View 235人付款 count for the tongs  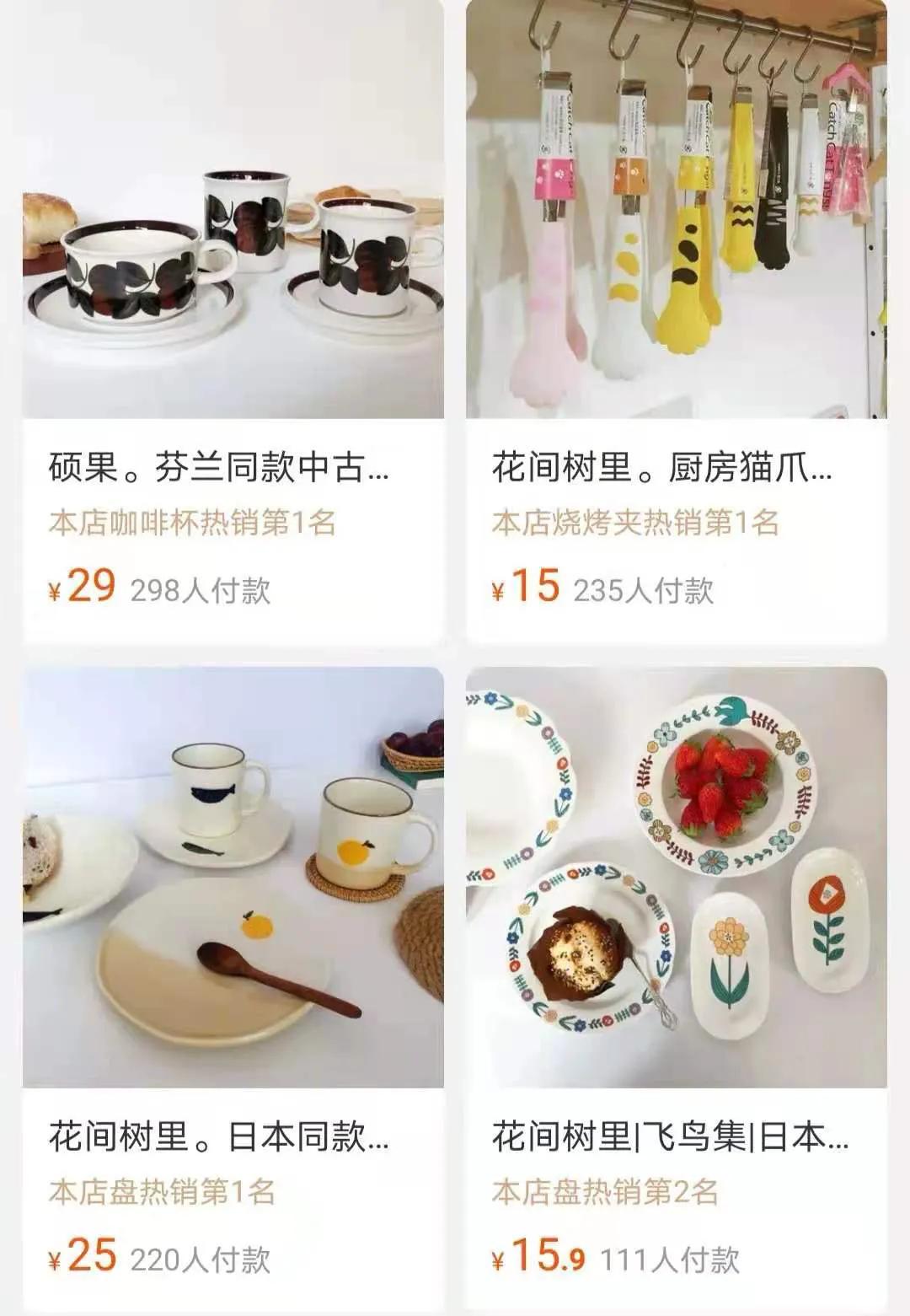pos(645,590)
